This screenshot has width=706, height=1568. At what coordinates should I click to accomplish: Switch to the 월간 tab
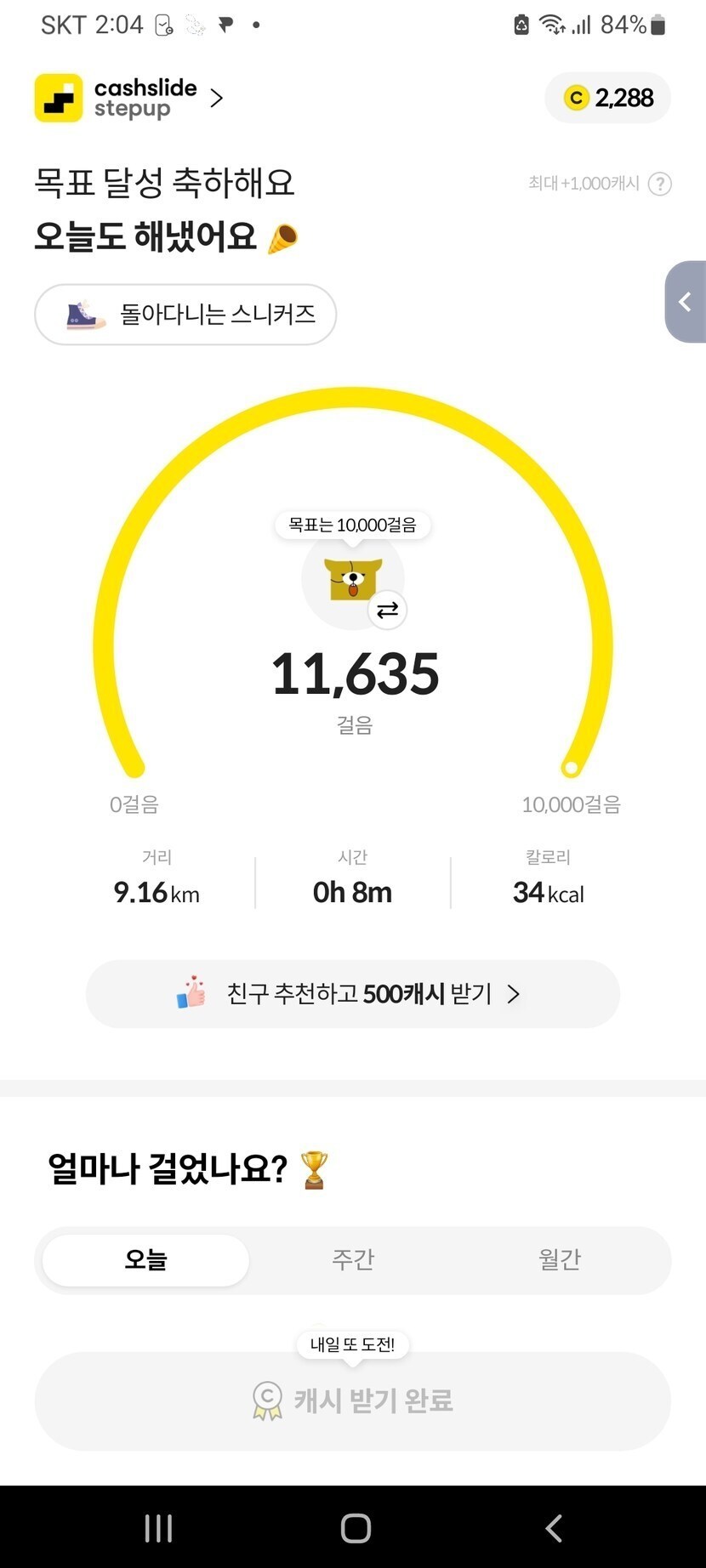point(560,1259)
